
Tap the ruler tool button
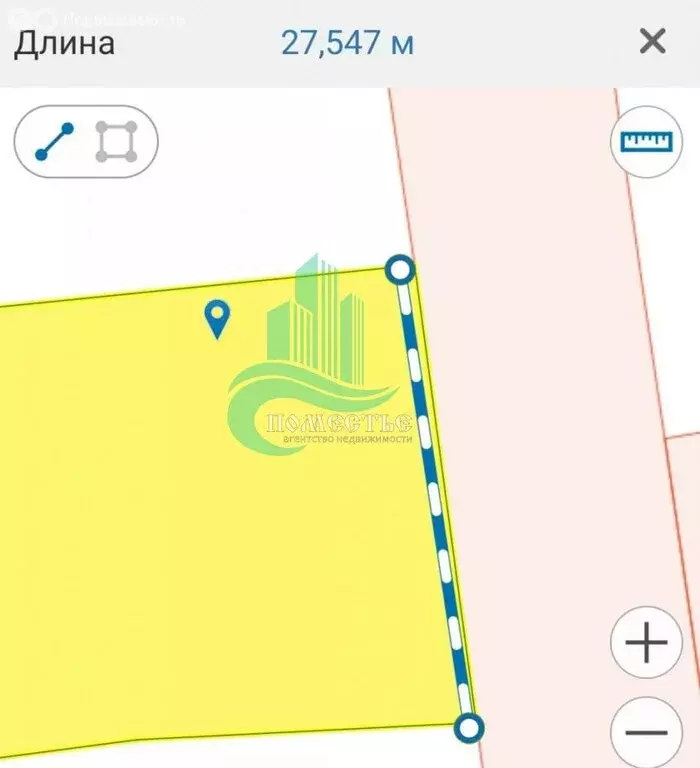point(646,142)
